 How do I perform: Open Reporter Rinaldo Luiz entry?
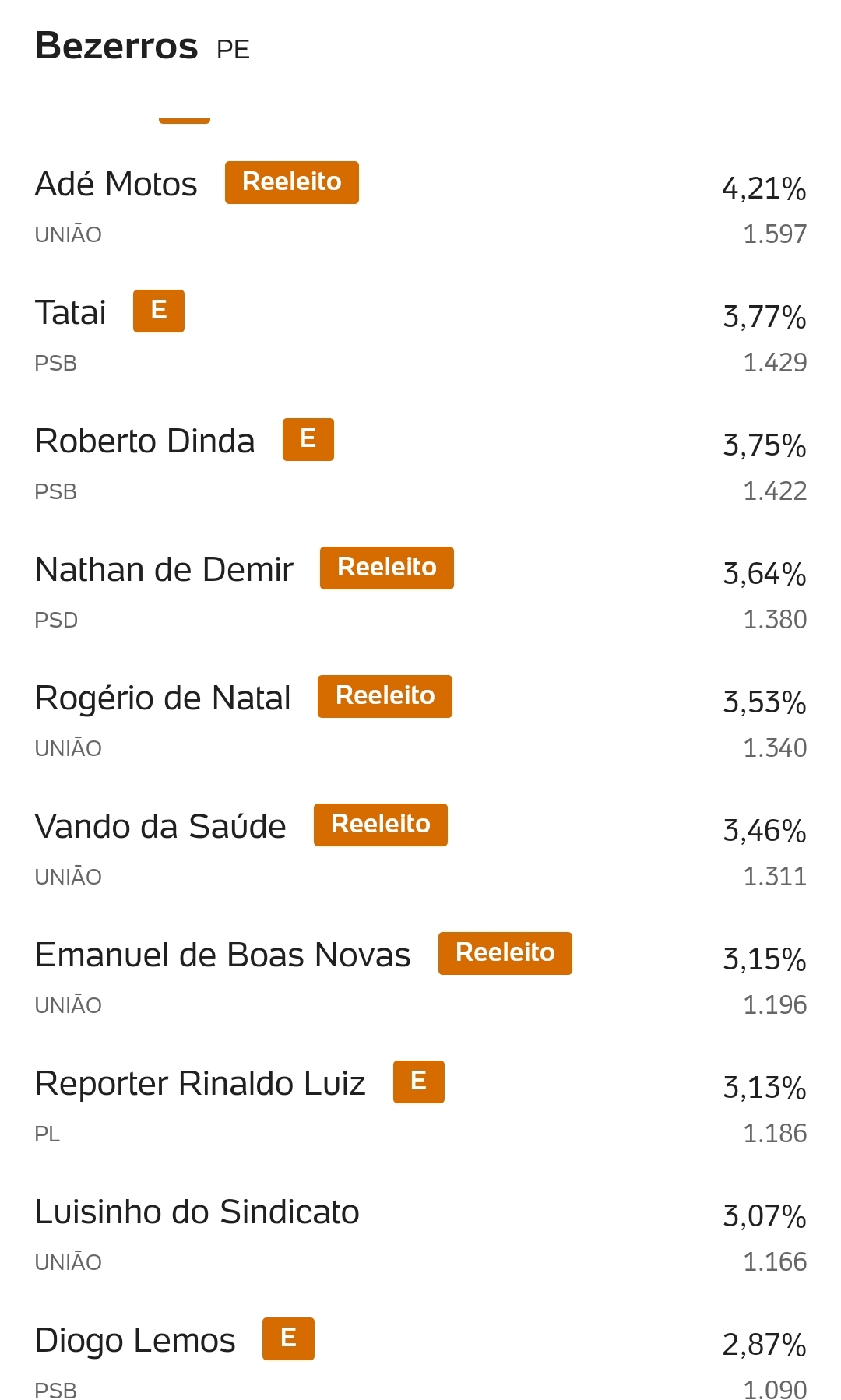click(x=420, y=1105)
